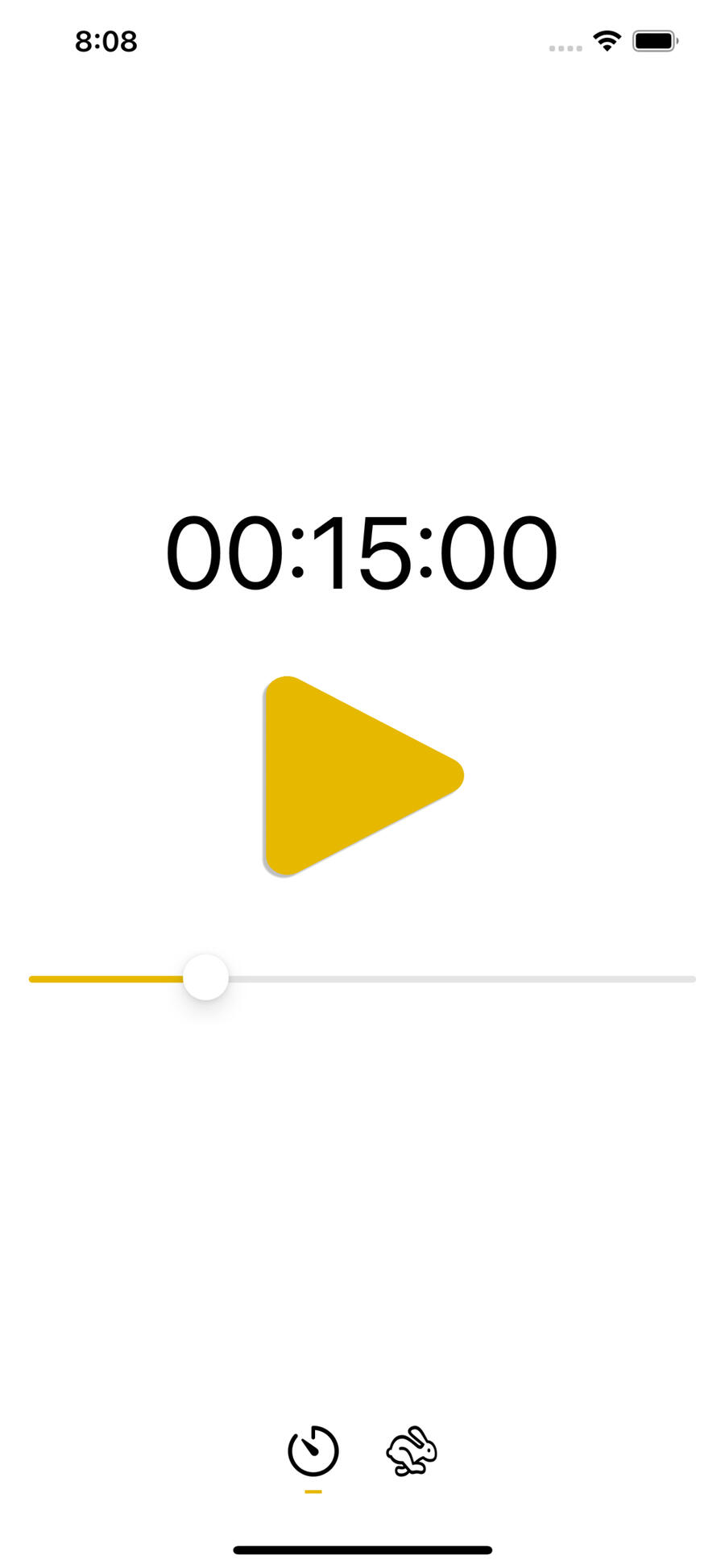Tap the timer duration slider handle
This screenshot has width=725, height=1568.
[205, 978]
